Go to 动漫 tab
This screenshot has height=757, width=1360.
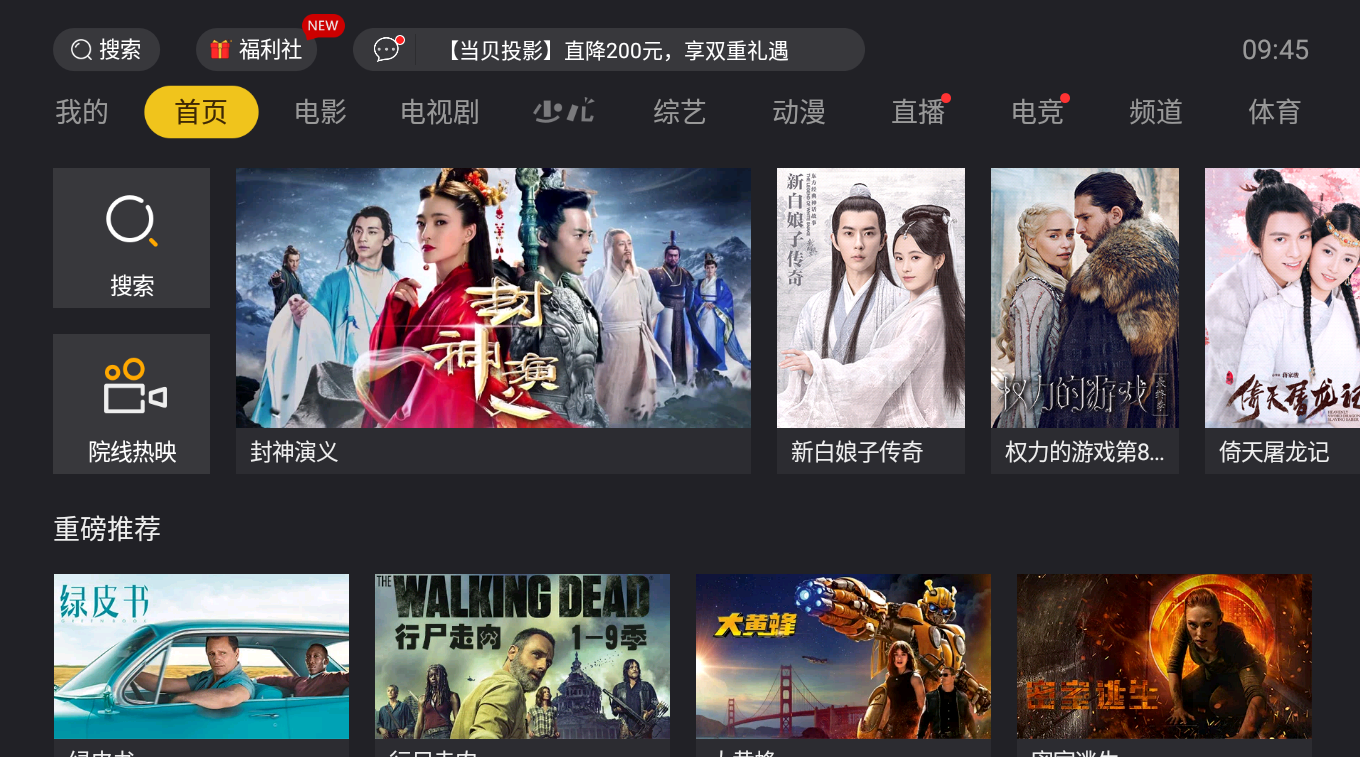point(799,112)
